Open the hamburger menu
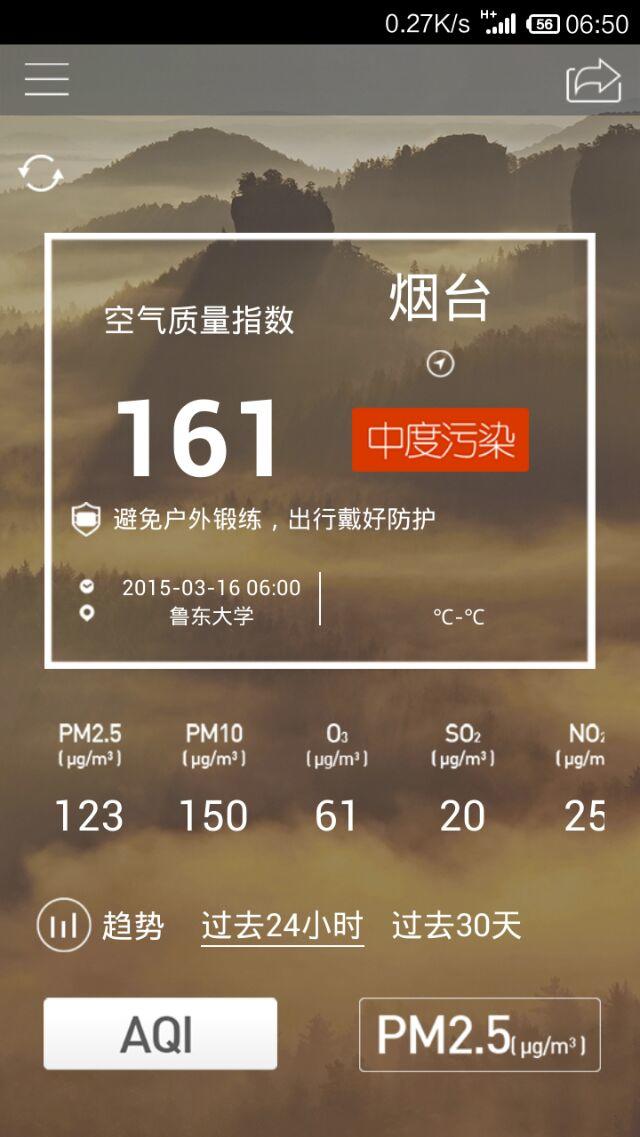Image resolution: width=640 pixels, height=1137 pixels. point(47,79)
